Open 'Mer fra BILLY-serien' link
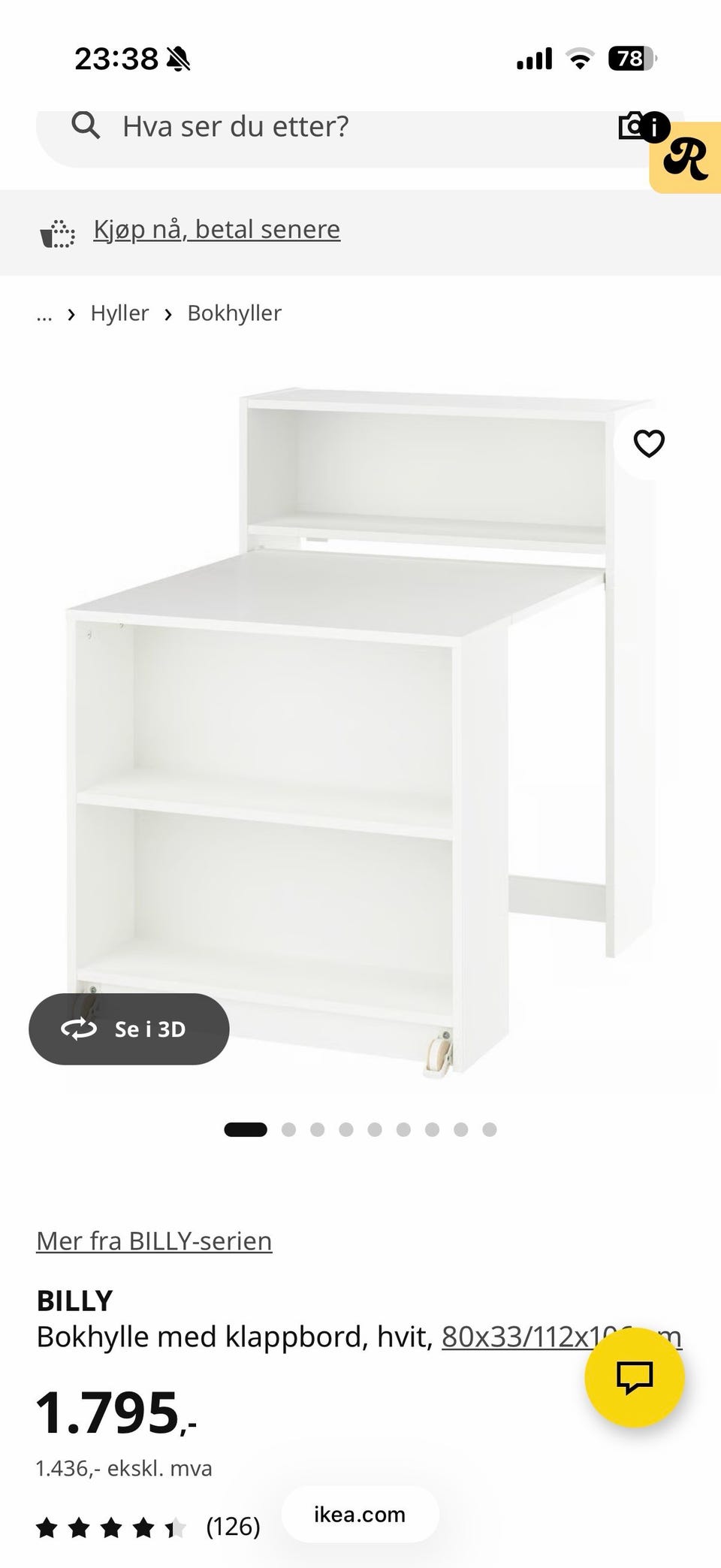 coord(154,1240)
